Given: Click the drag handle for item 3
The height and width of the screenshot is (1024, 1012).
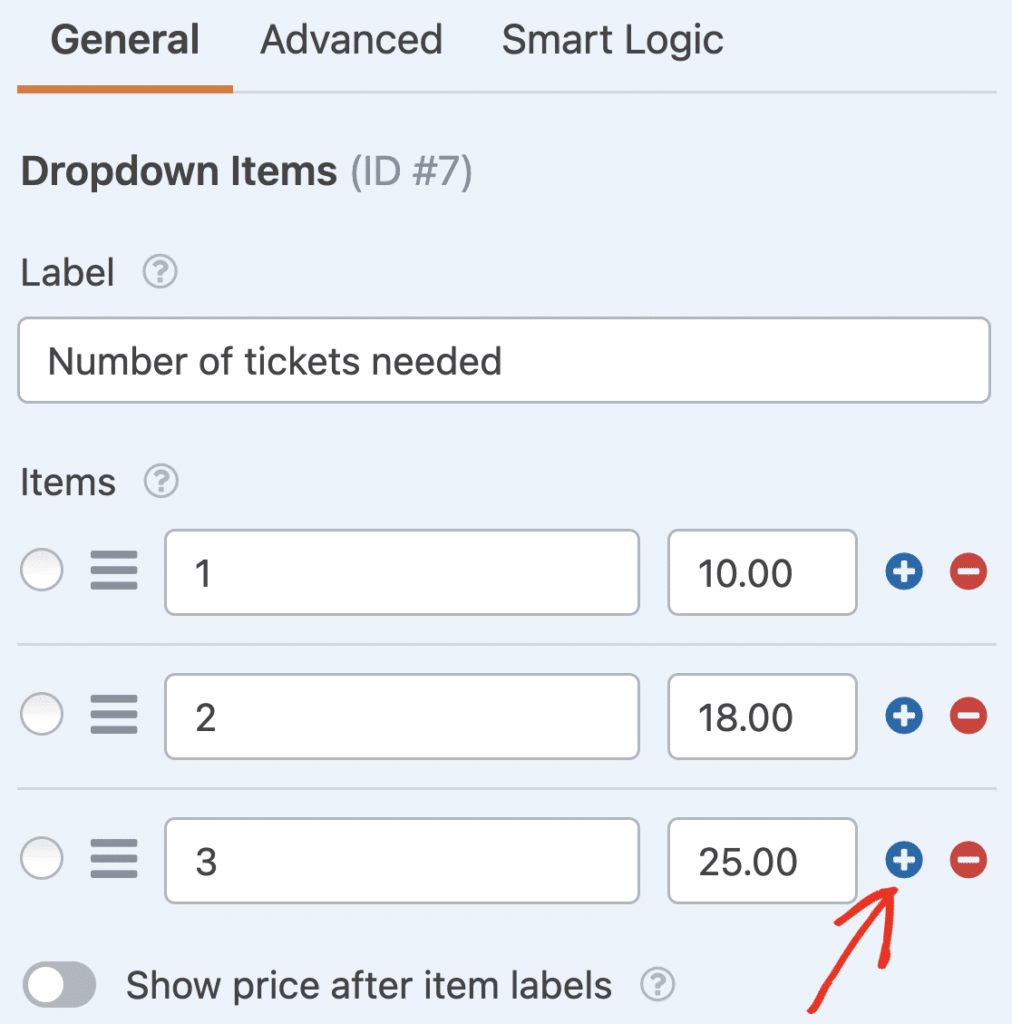Looking at the screenshot, I should point(113,860).
